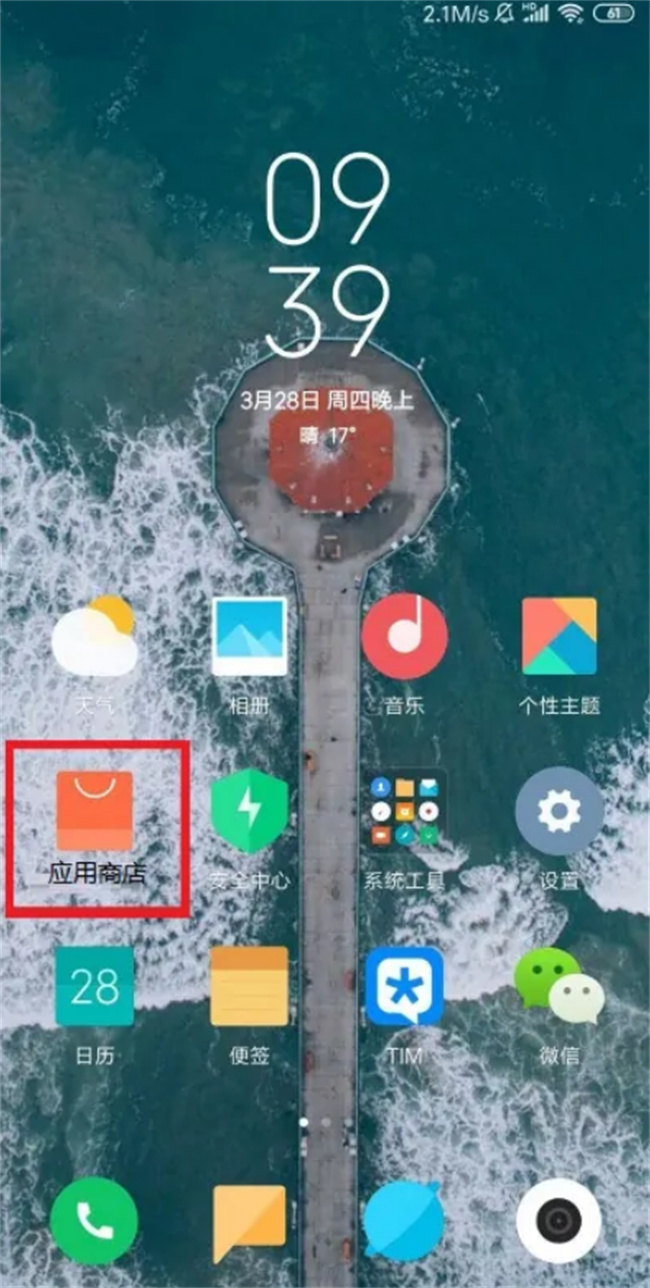Open the messages app in dock
The image size is (650, 1288).
pyautogui.click(x=249, y=1220)
